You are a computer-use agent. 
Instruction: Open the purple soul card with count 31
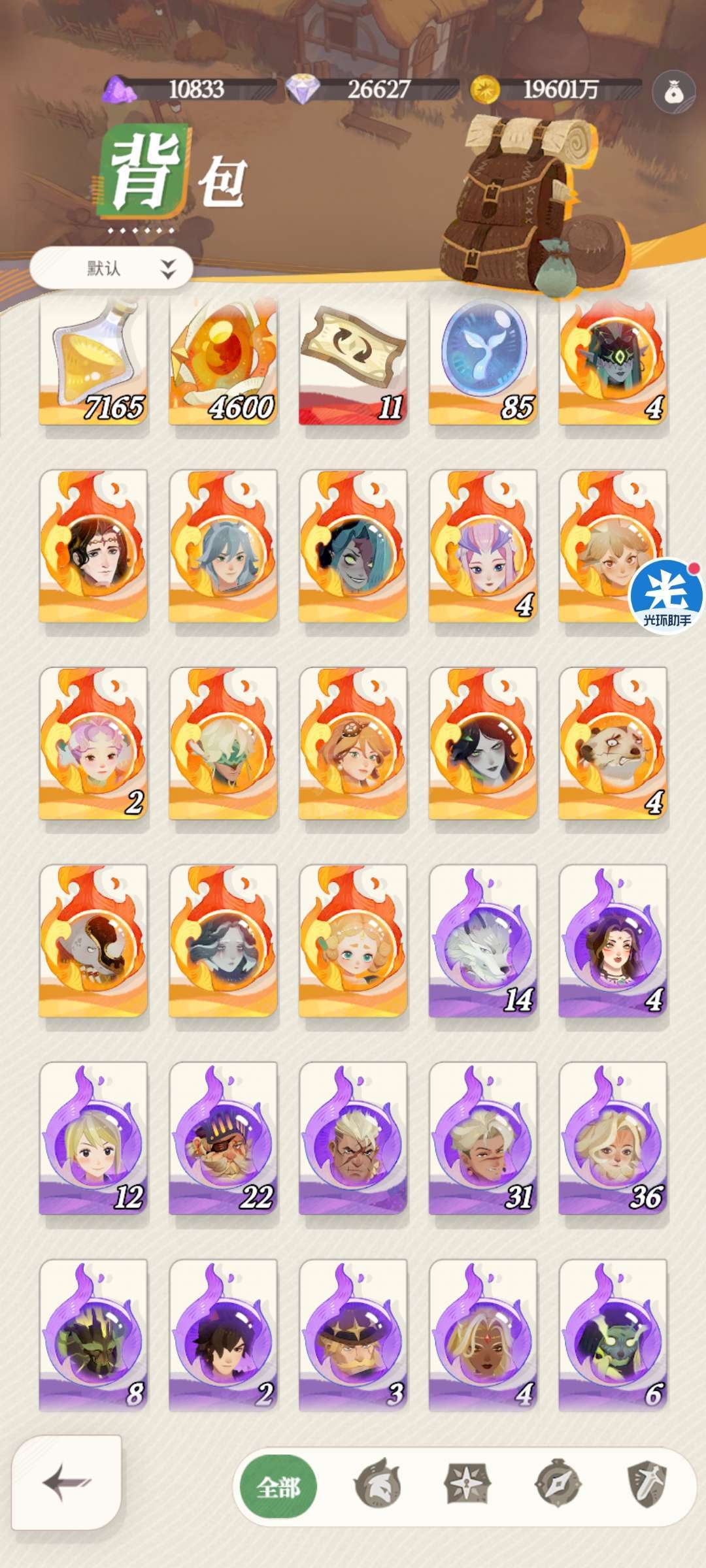tap(483, 1138)
